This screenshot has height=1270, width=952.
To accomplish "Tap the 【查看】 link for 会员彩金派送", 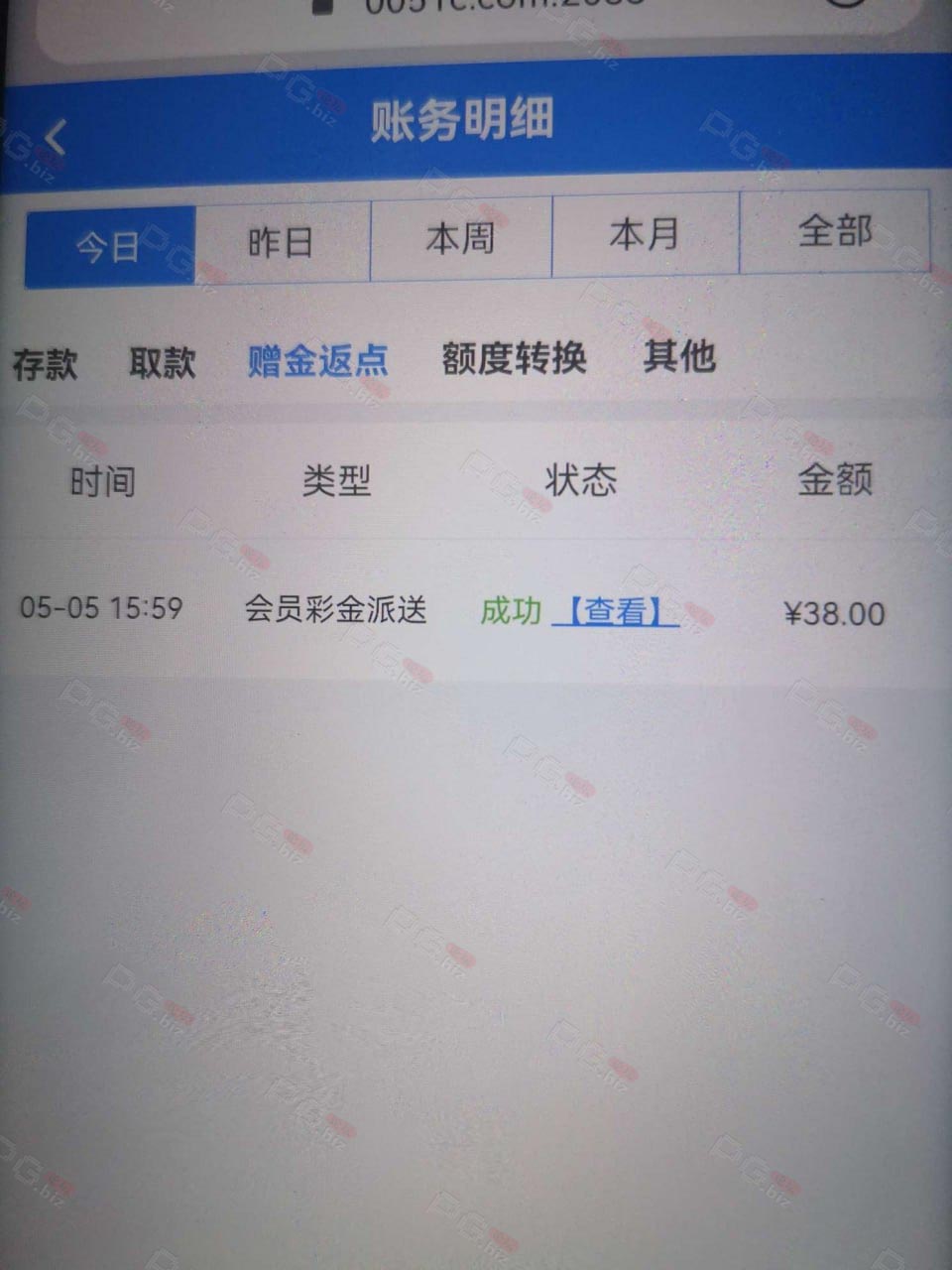I will [x=615, y=611].
